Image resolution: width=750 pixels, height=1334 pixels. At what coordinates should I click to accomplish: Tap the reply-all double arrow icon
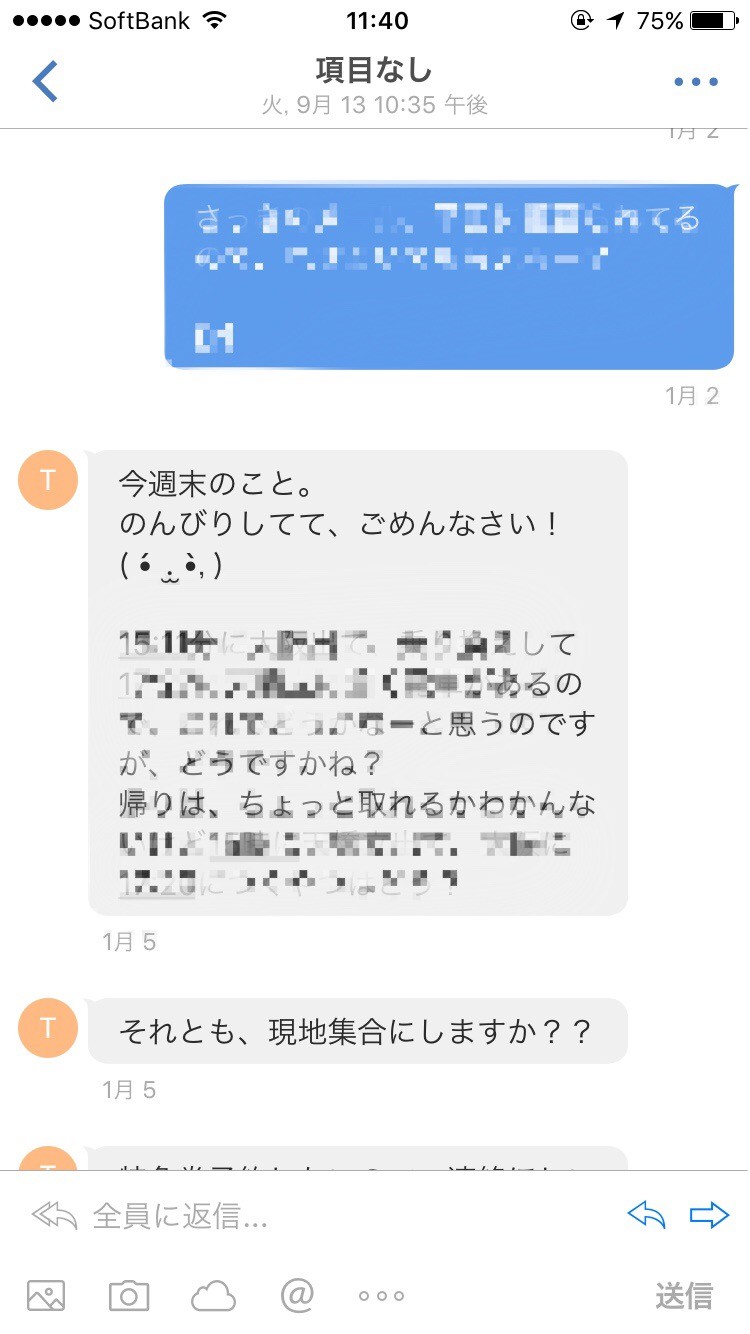[x=54, y=1216]
